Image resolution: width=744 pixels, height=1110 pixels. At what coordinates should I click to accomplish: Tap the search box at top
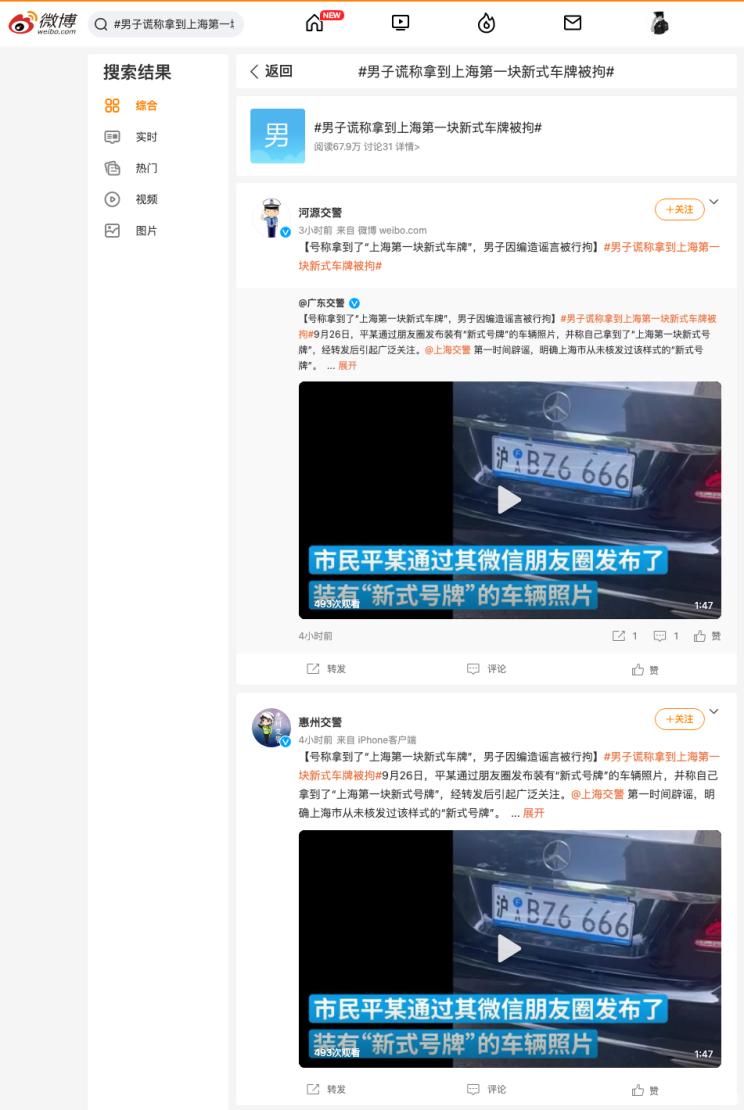point(166,24)
